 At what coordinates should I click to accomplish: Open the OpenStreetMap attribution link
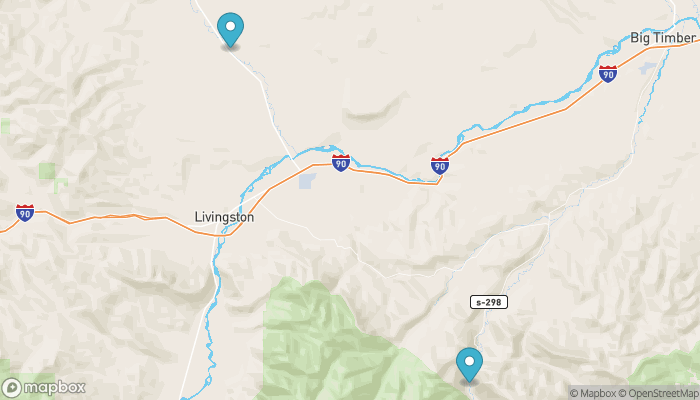tap(657, 393)
